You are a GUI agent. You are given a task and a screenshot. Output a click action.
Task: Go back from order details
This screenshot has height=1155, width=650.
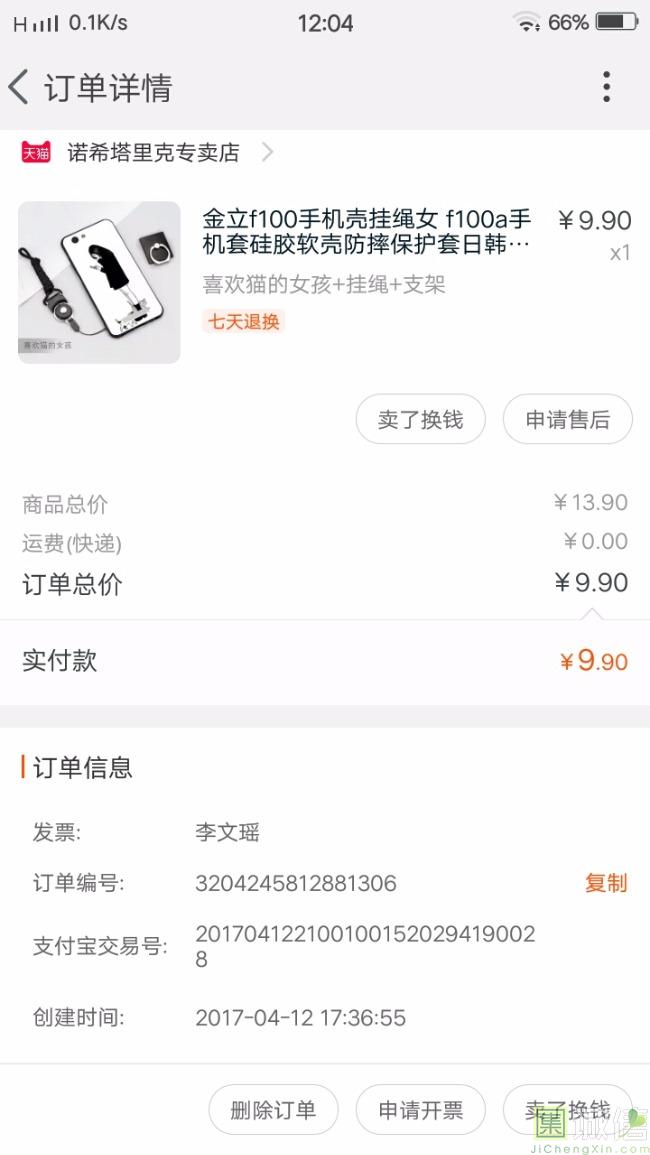20,88
